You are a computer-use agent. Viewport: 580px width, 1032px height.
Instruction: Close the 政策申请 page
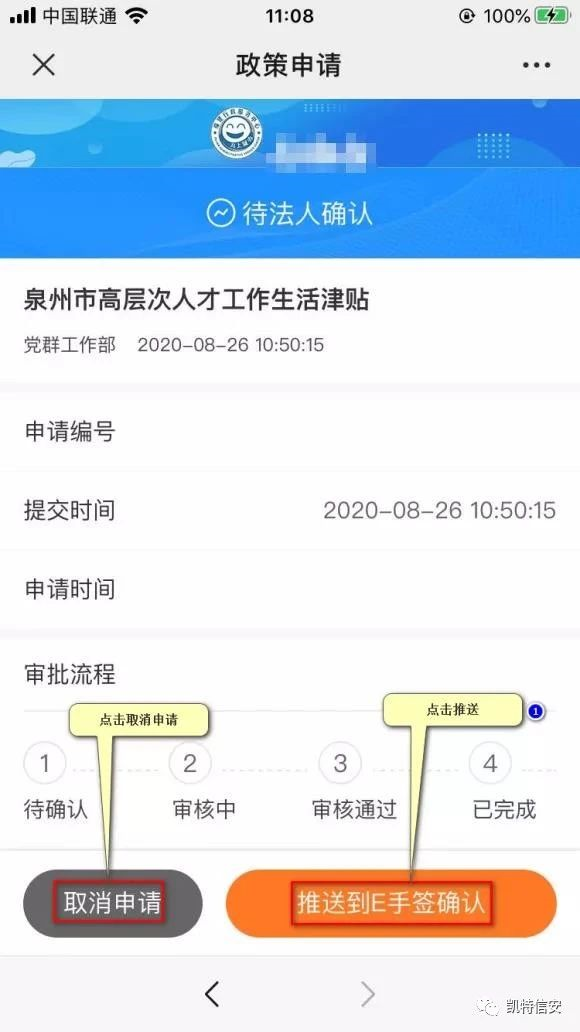pyautogui.click(x=43, y=64)
